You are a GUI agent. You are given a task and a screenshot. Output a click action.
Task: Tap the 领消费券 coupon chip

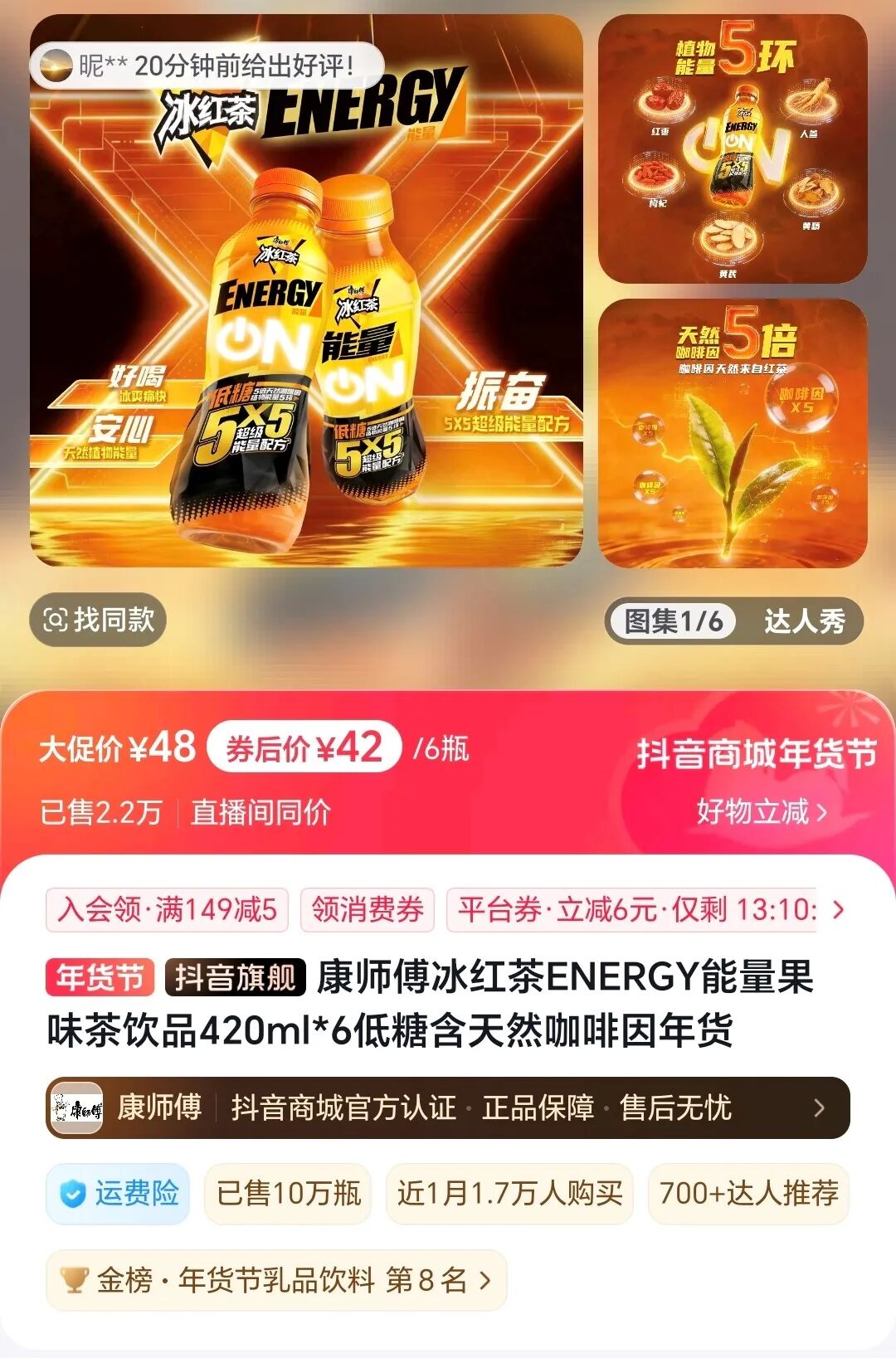(x=368, y=909)
